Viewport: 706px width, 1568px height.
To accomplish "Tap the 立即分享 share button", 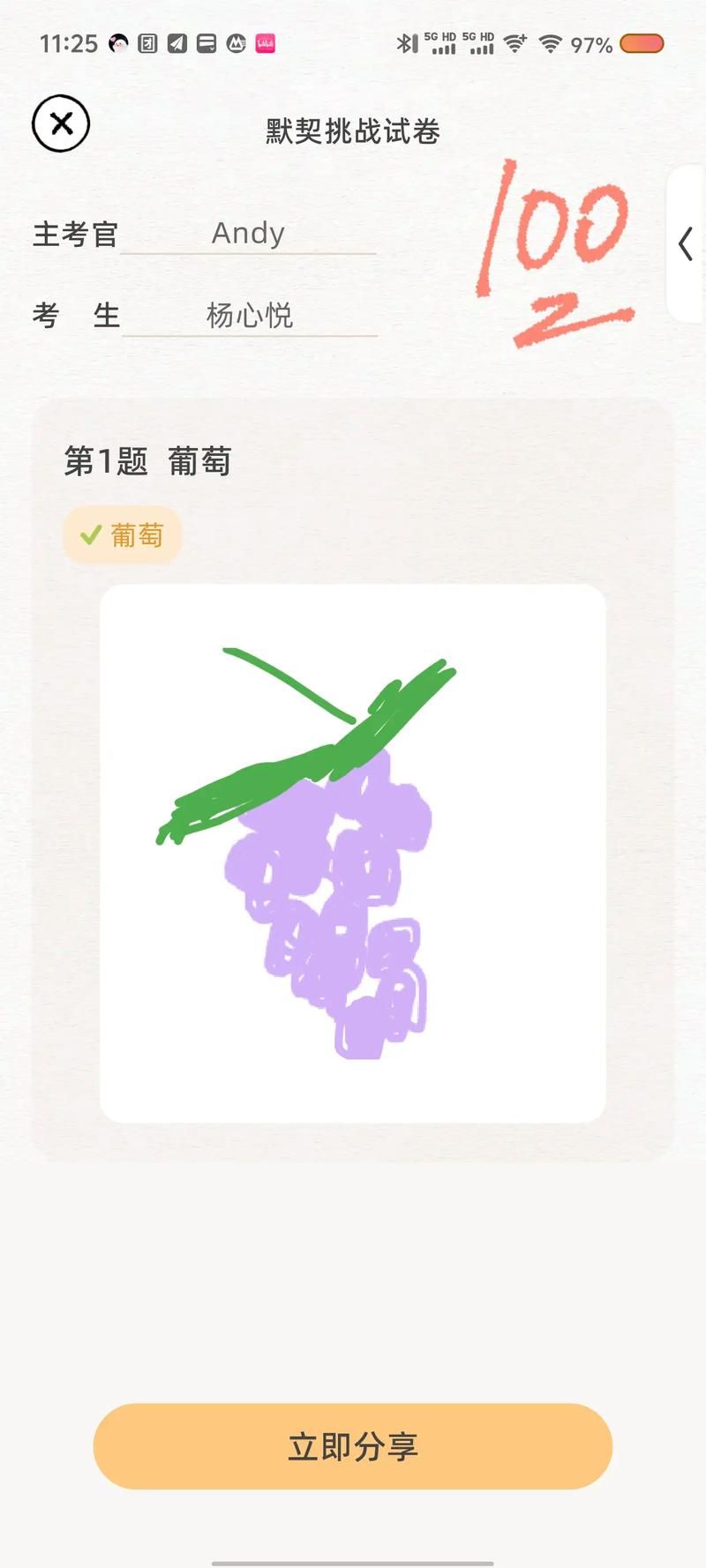I will coord(353,1445).
